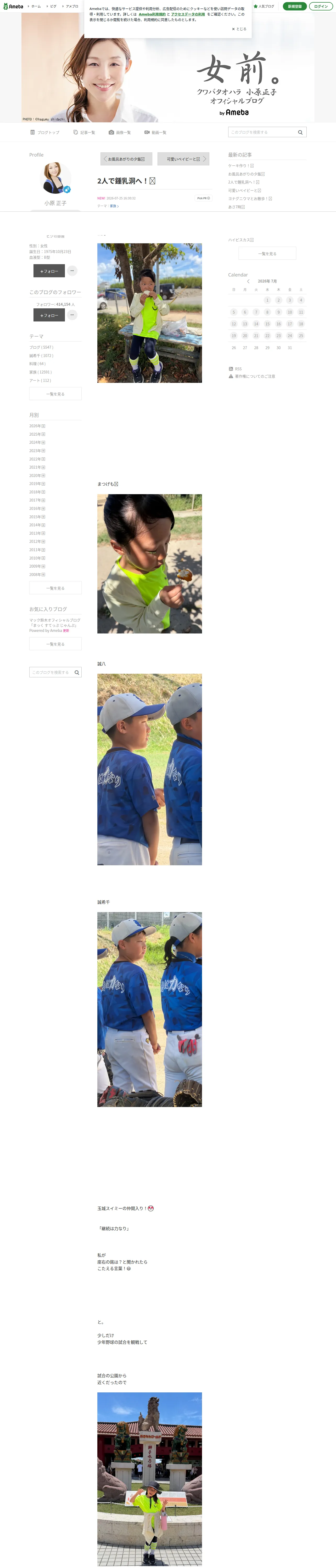Image resolution: width=336 pixels, height=1568 pixels.
Task: Switch to 動画一覧 tab
Action: [155, 132]
